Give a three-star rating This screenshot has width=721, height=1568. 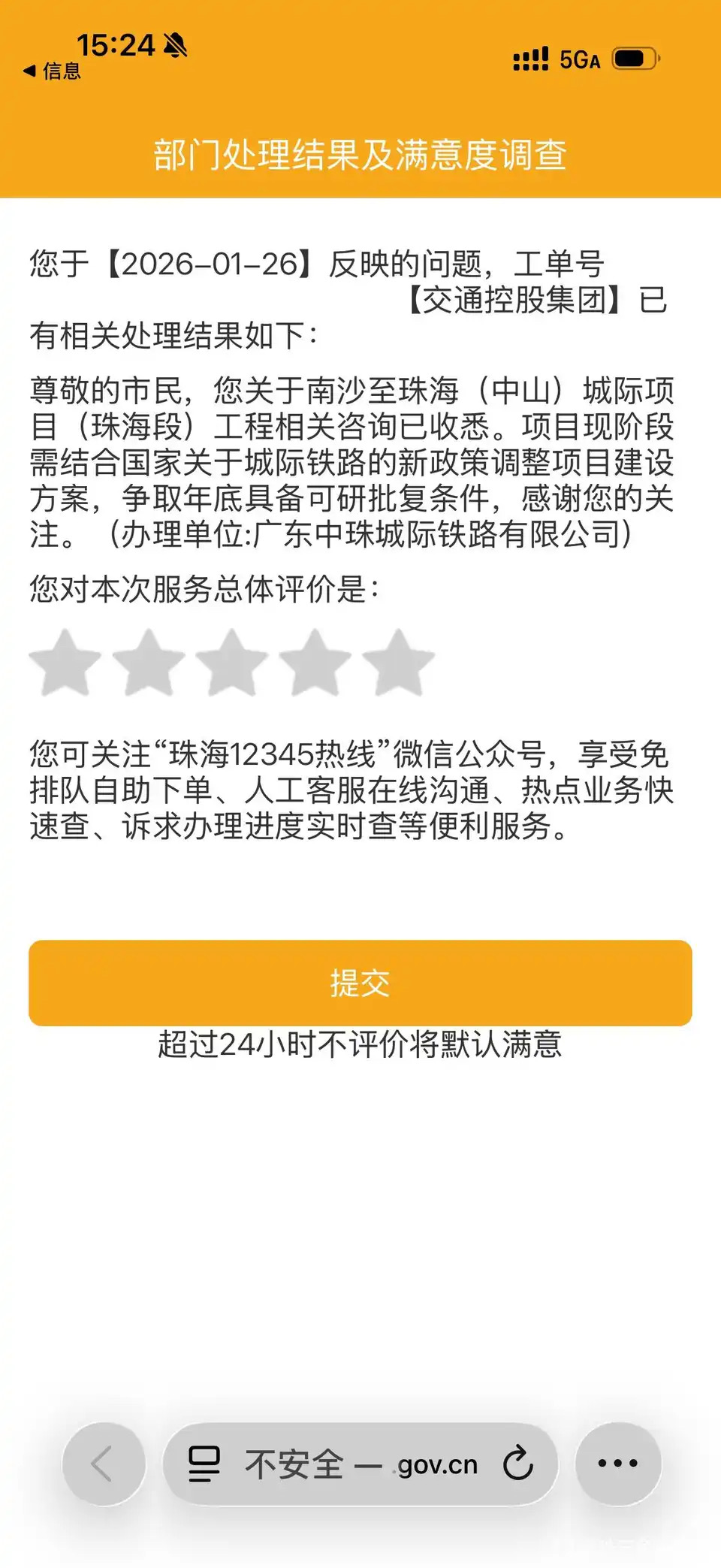pos(232,663)
